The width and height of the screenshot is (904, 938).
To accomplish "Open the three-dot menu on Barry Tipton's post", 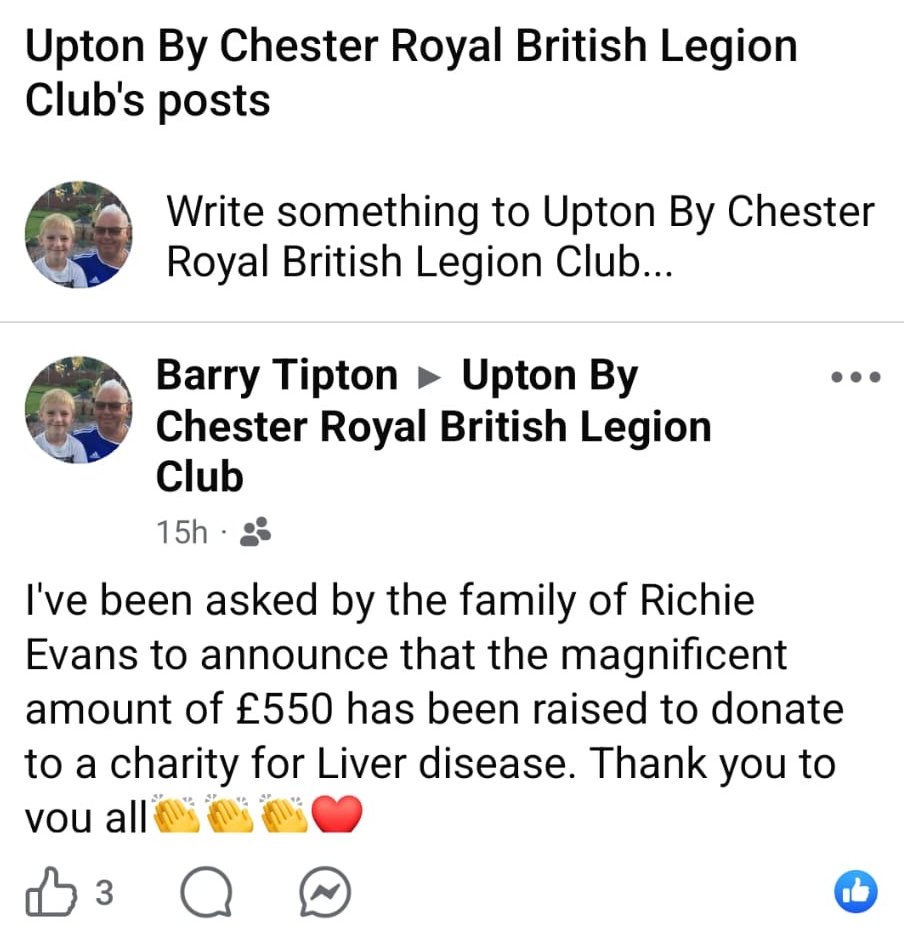I will coord(856,377).
